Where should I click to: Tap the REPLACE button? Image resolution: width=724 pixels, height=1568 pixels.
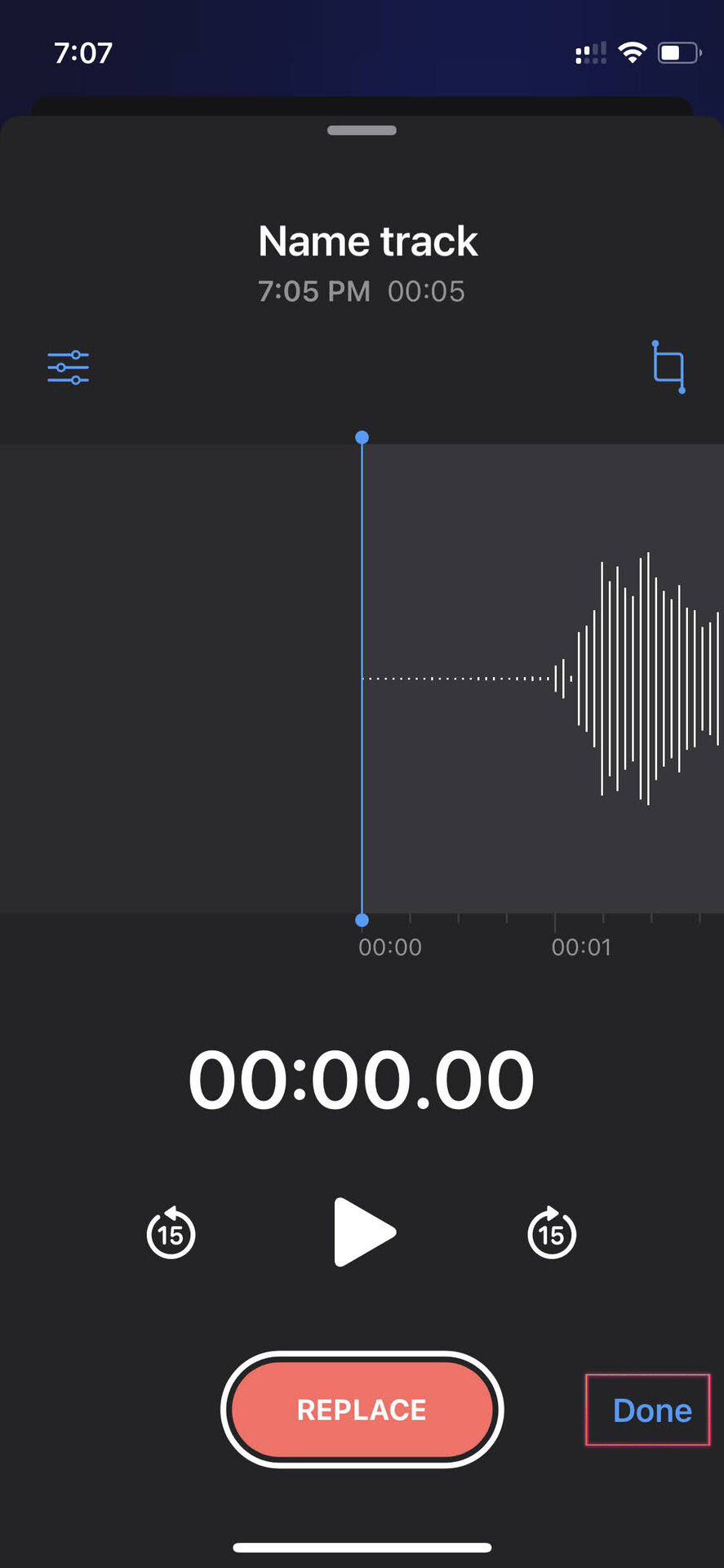(362, 1410)
